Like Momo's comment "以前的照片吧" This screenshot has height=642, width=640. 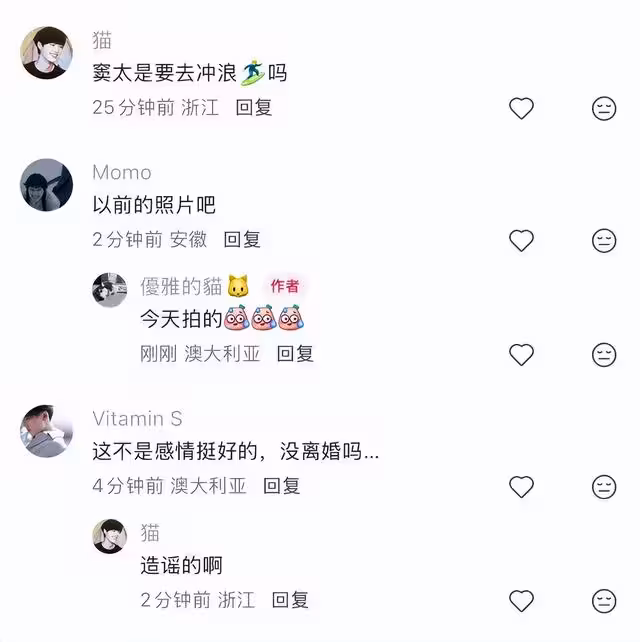click(x=521, y=240)
